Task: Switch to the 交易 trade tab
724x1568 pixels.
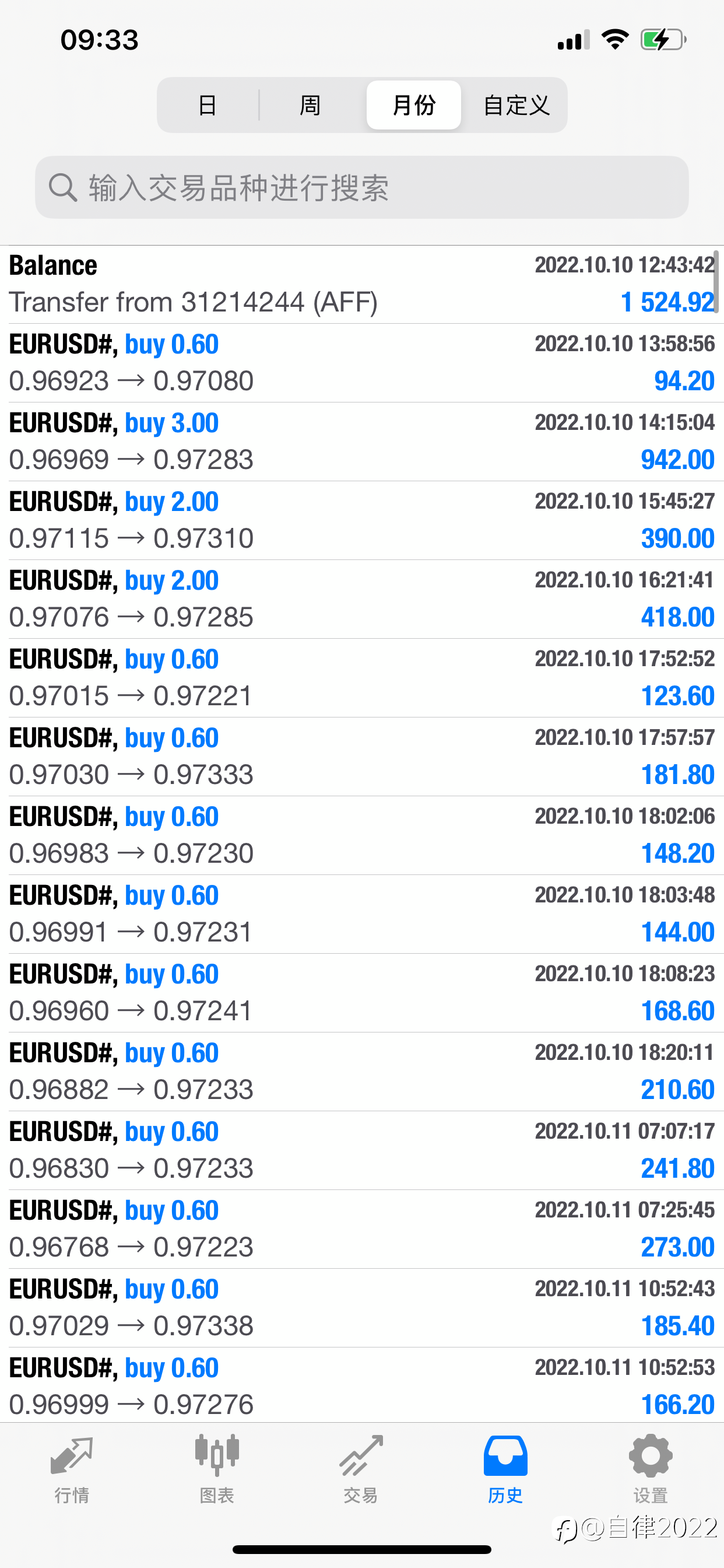Action: click(x=361, y=1469)
